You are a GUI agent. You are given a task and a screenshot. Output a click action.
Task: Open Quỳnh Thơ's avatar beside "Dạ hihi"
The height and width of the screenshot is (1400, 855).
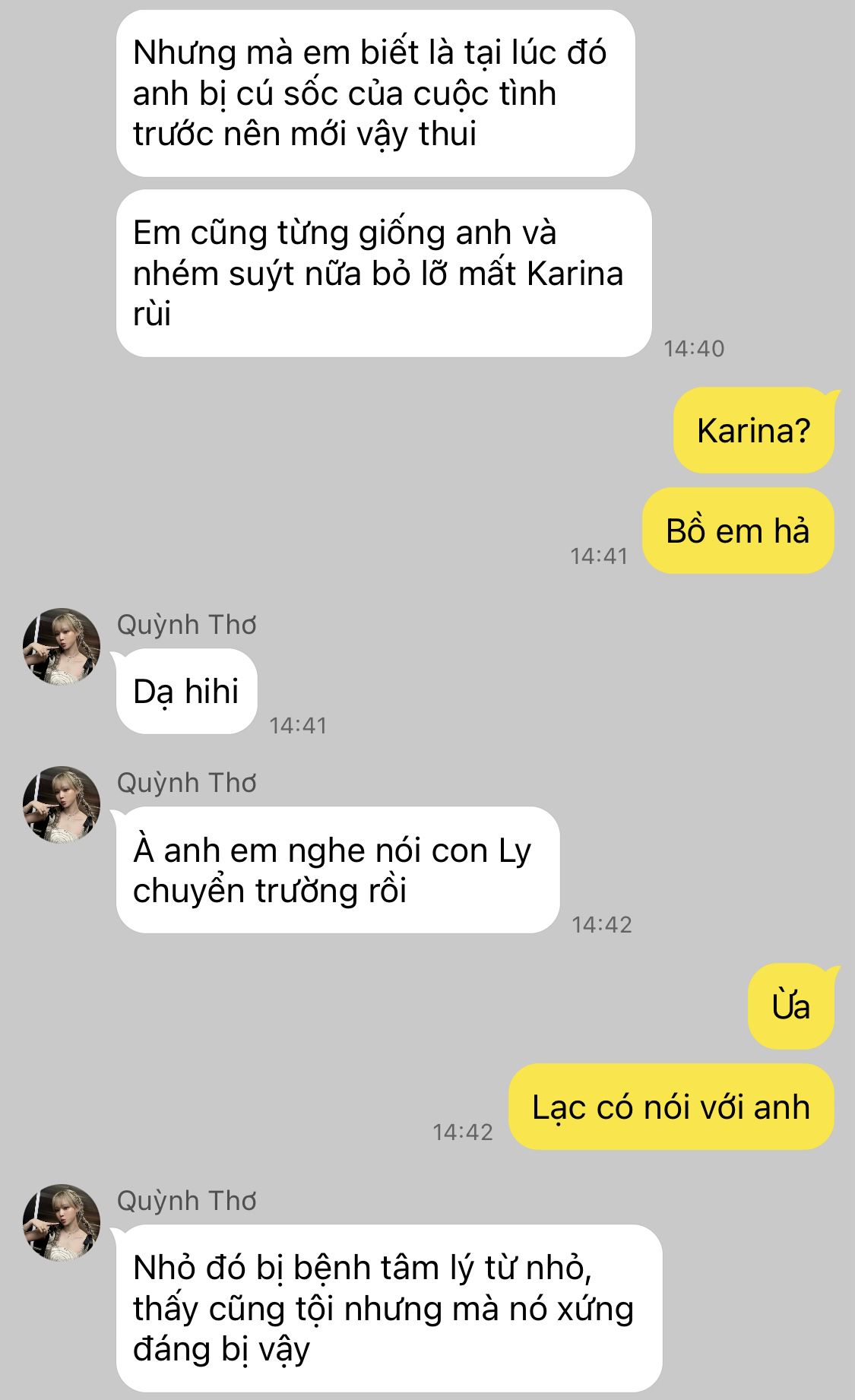pos(62,647)
